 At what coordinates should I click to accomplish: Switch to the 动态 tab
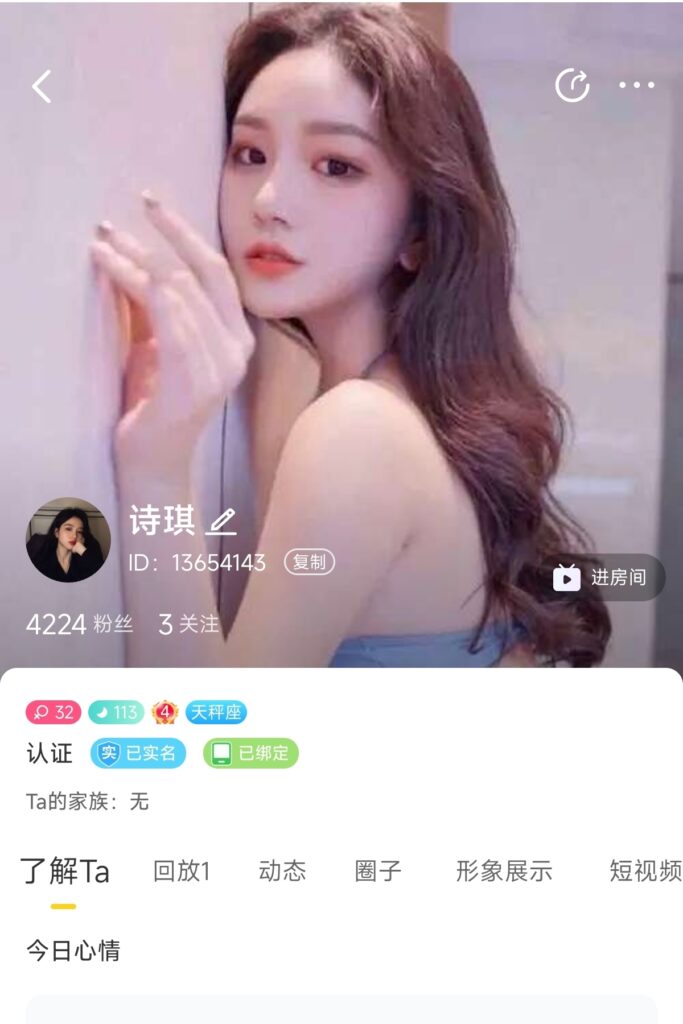[x=282, y=871]
